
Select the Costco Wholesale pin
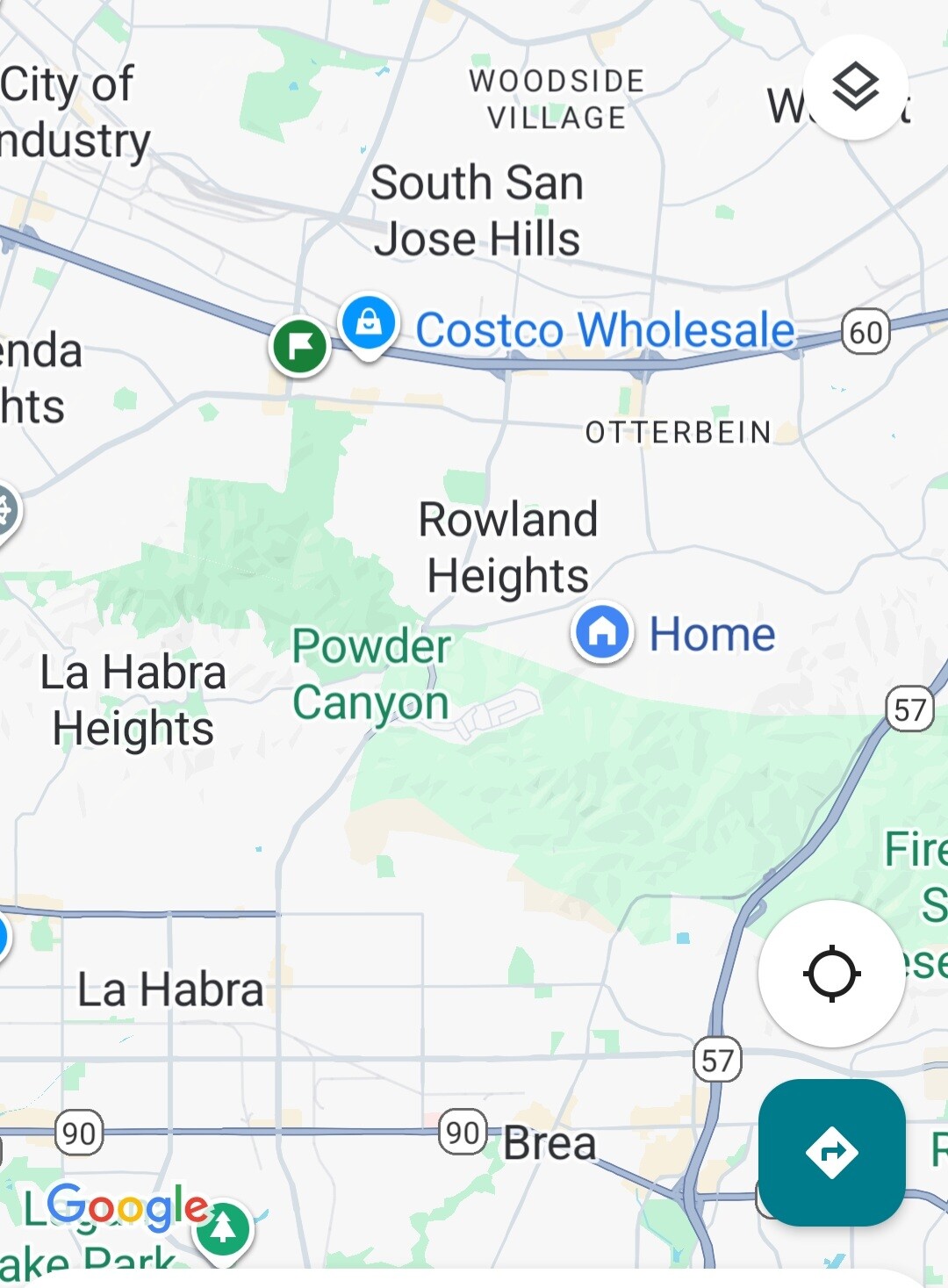[x=369, y=323]
